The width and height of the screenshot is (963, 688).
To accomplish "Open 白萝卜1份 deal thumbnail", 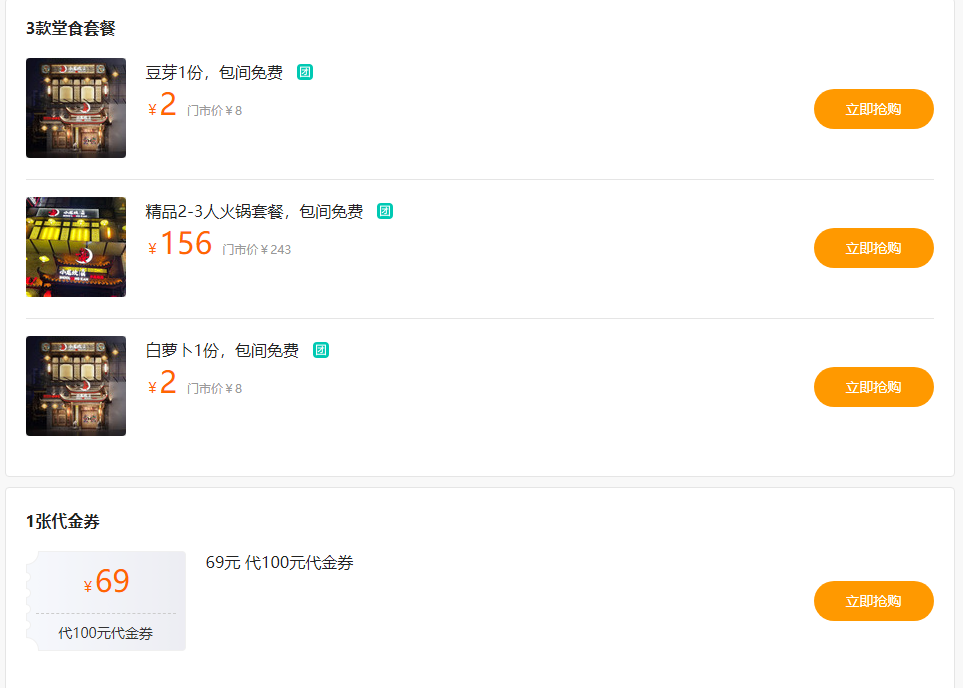I will [x=76, y=386].
